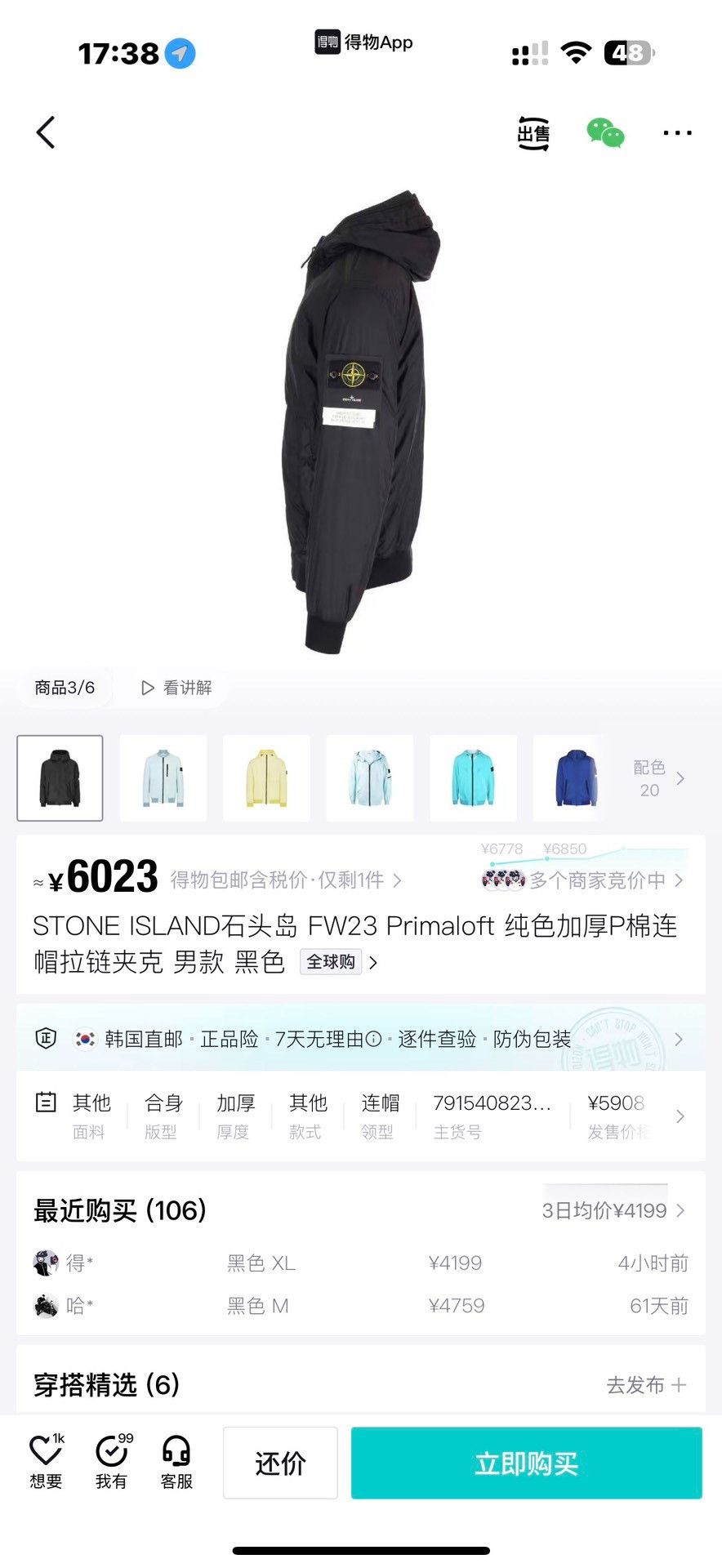View the 3日均价 recent purchase history

613,1211
